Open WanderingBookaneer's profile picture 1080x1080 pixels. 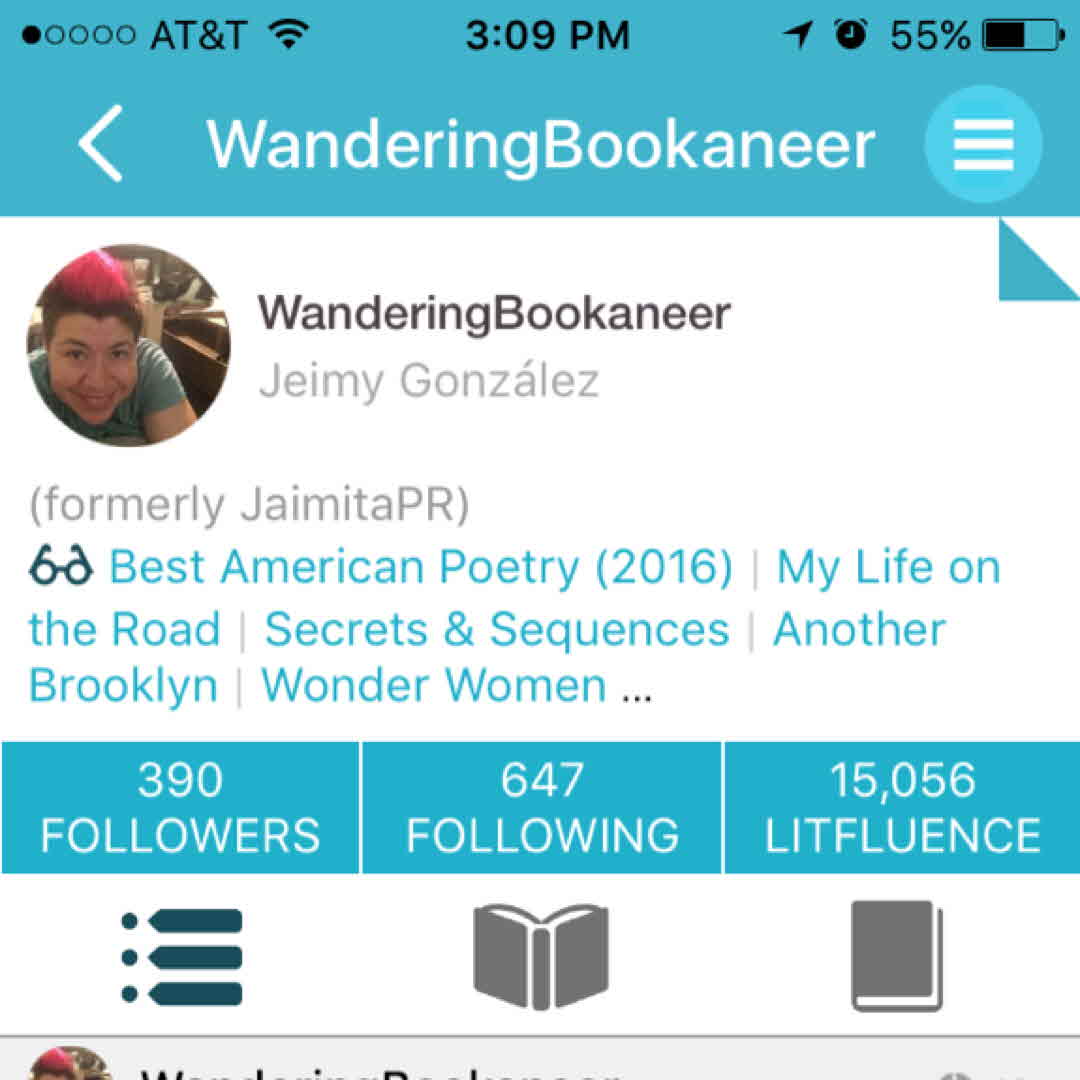[x=128, y=345]
